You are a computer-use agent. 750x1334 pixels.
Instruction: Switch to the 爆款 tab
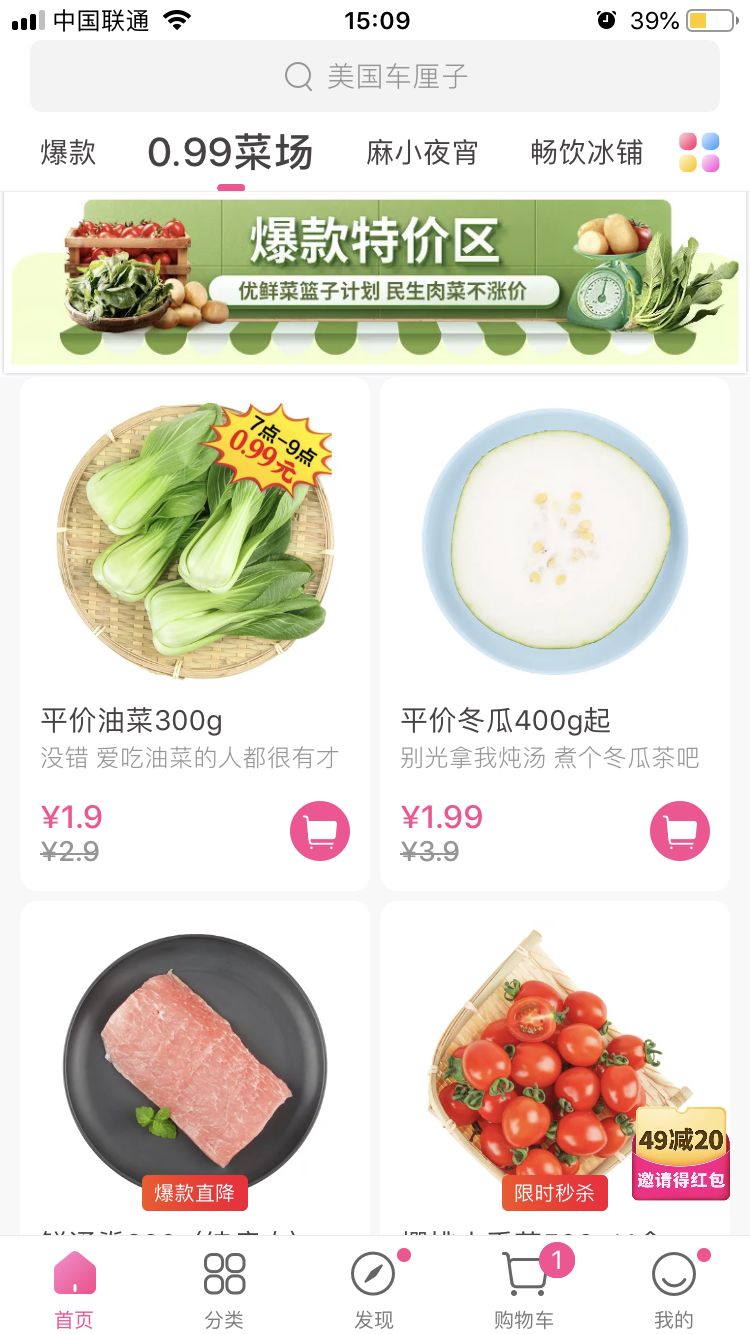pyautogui.click(x=68, y=153)
